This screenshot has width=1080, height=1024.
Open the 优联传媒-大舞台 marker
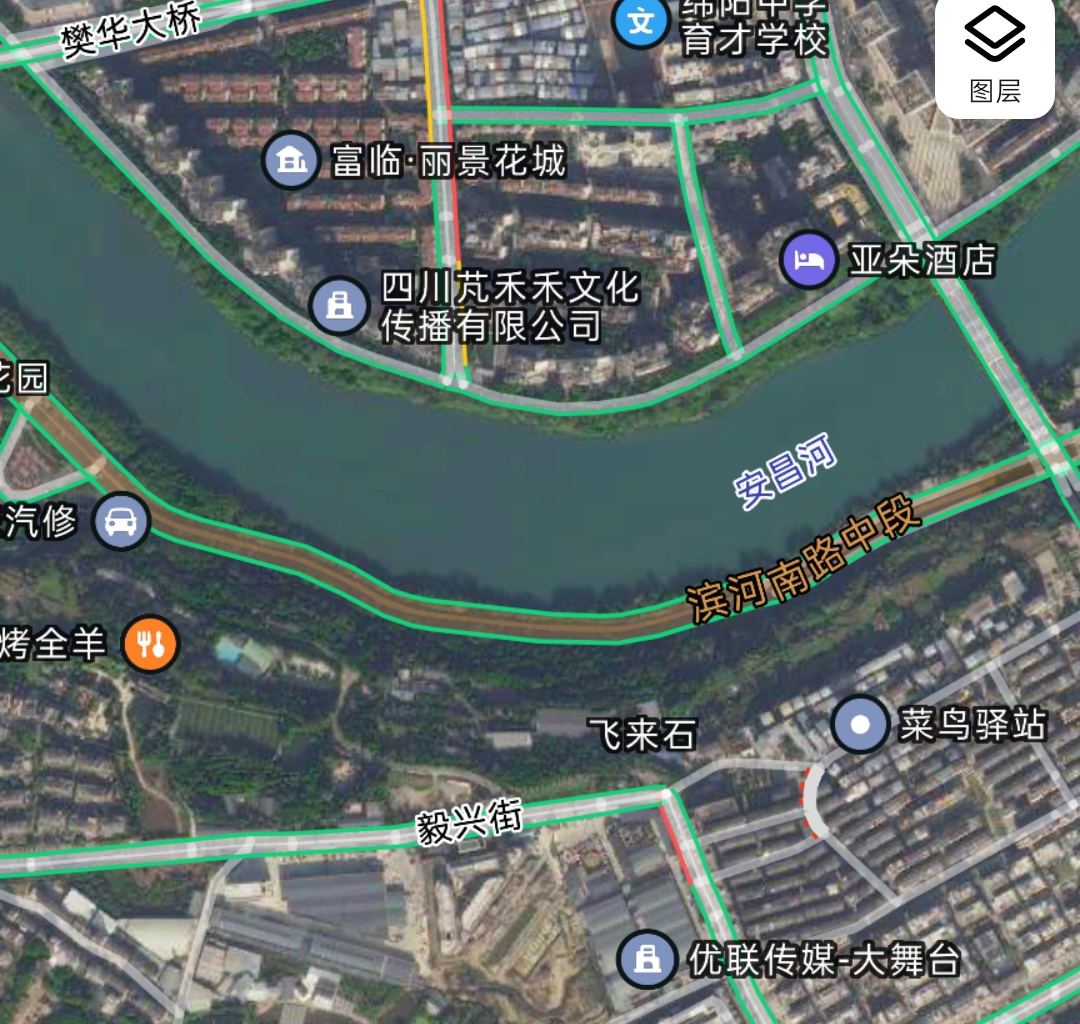pyautogui.click(x=649, y=960)
